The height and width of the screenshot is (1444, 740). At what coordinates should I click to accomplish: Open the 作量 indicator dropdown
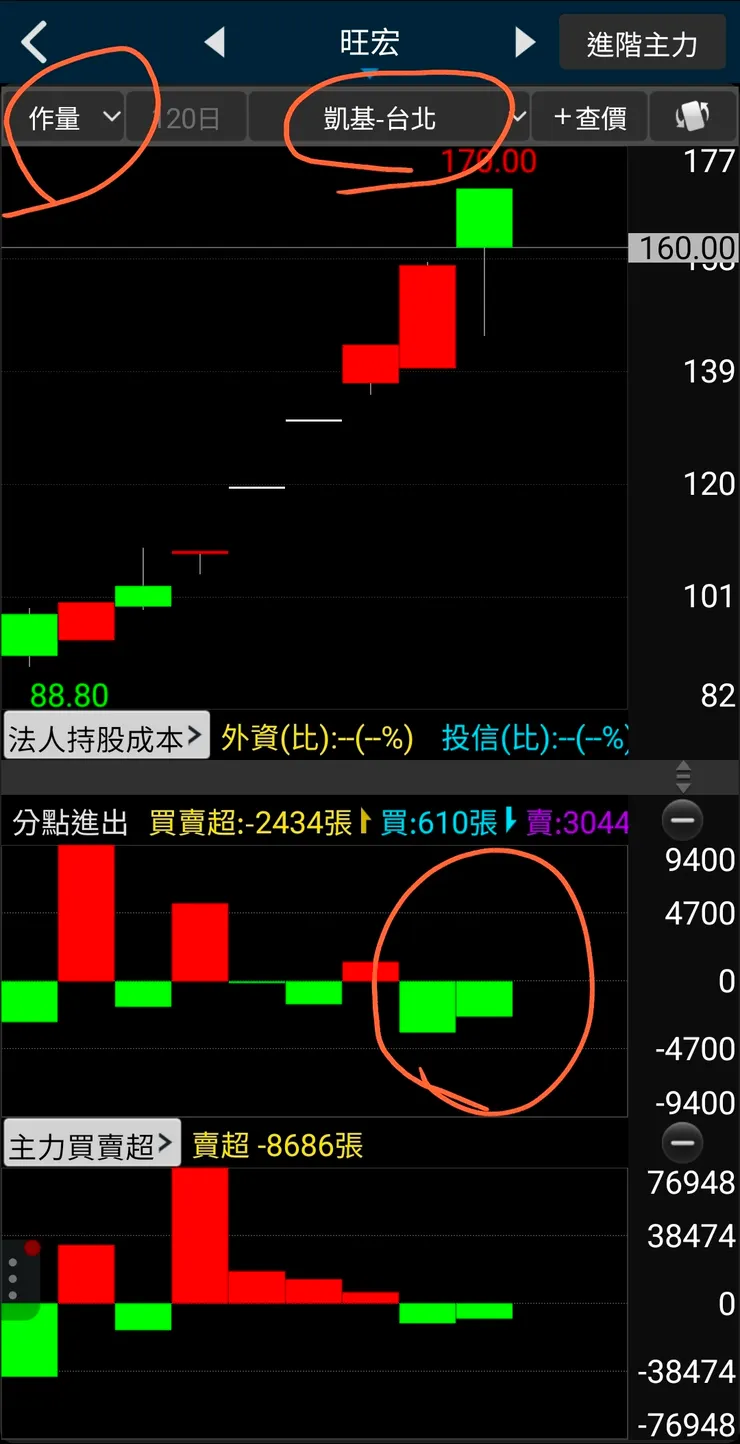tap(65, 117)
